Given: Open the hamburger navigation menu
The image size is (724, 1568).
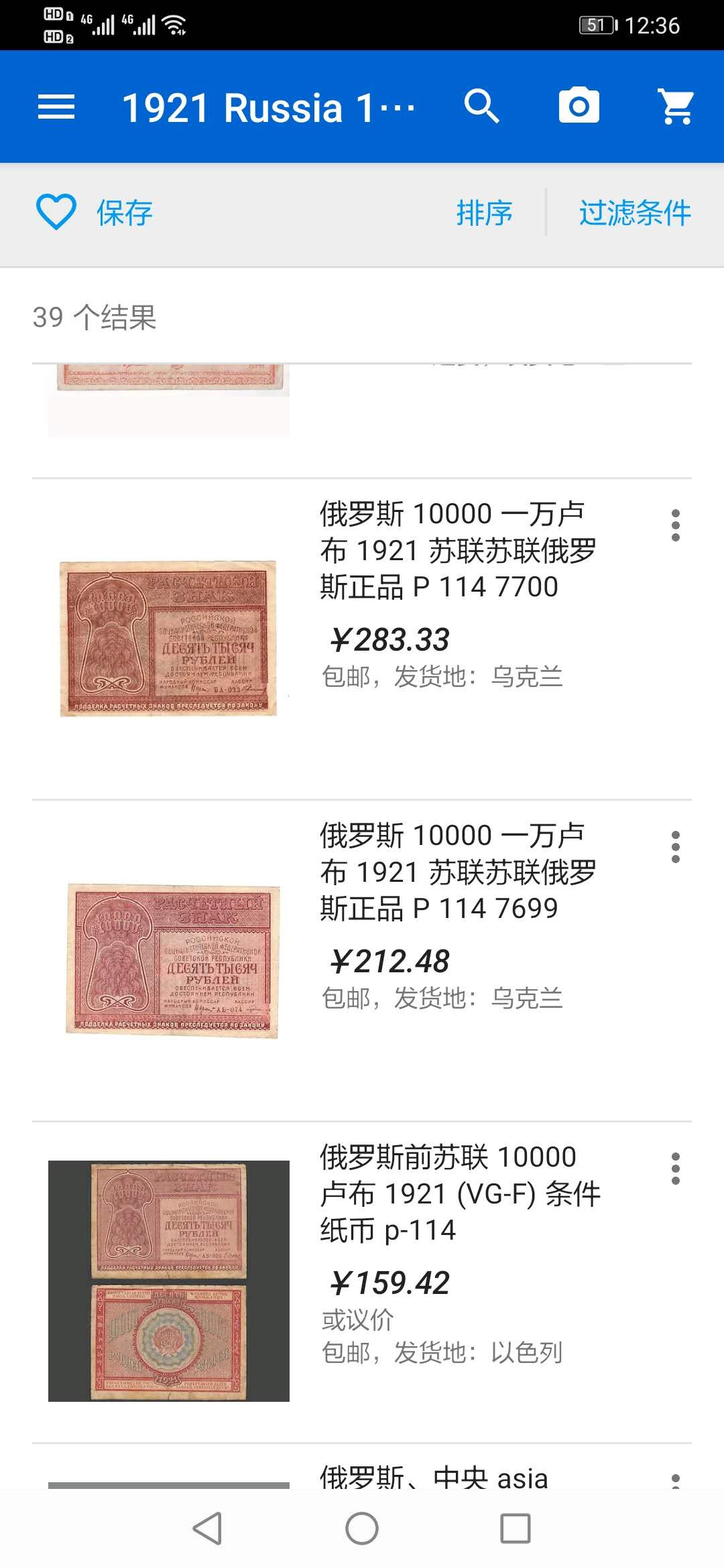Looking at the screenshot, I should 56,106.
